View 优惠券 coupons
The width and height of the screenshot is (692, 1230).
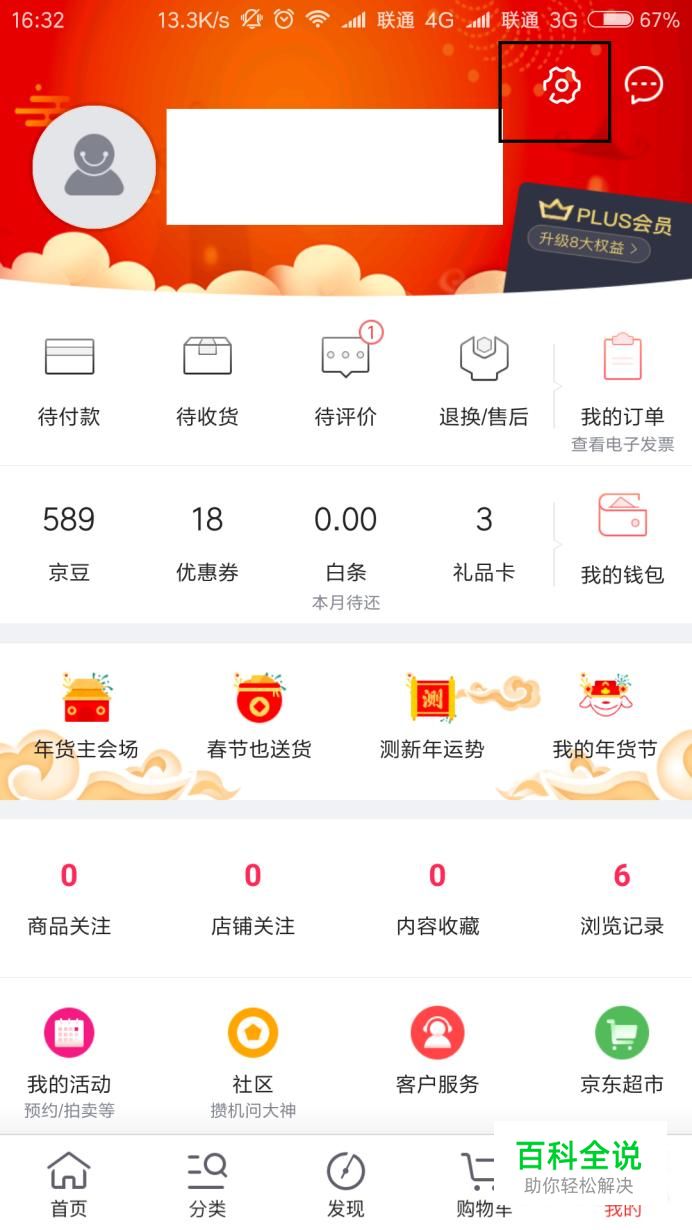coord(207,543)
